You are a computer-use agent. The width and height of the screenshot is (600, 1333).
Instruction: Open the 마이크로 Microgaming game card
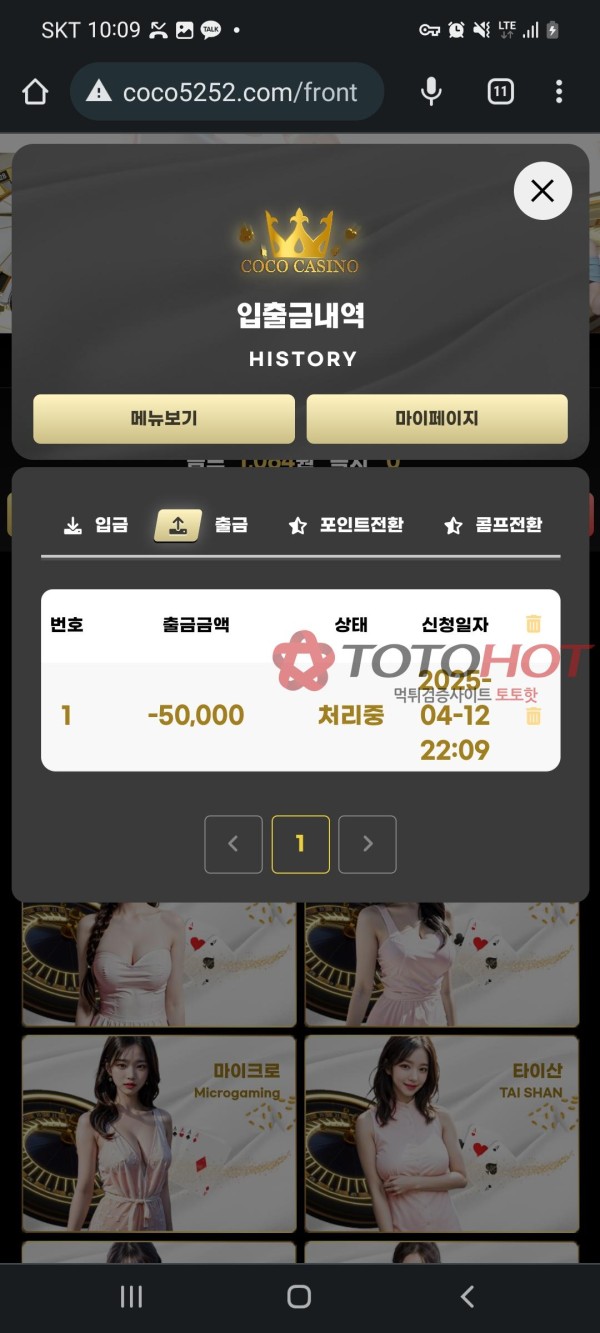click(x=159, y=1132)
